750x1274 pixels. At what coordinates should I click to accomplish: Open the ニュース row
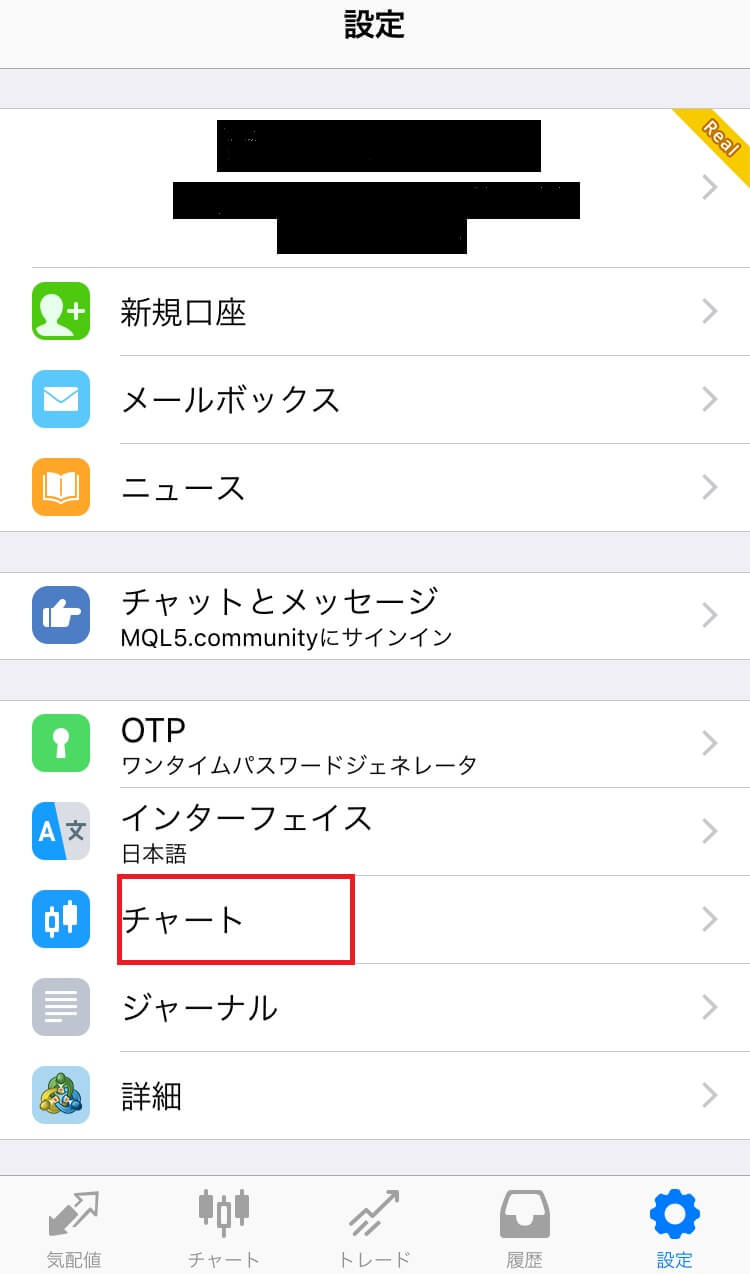(375, 488)
